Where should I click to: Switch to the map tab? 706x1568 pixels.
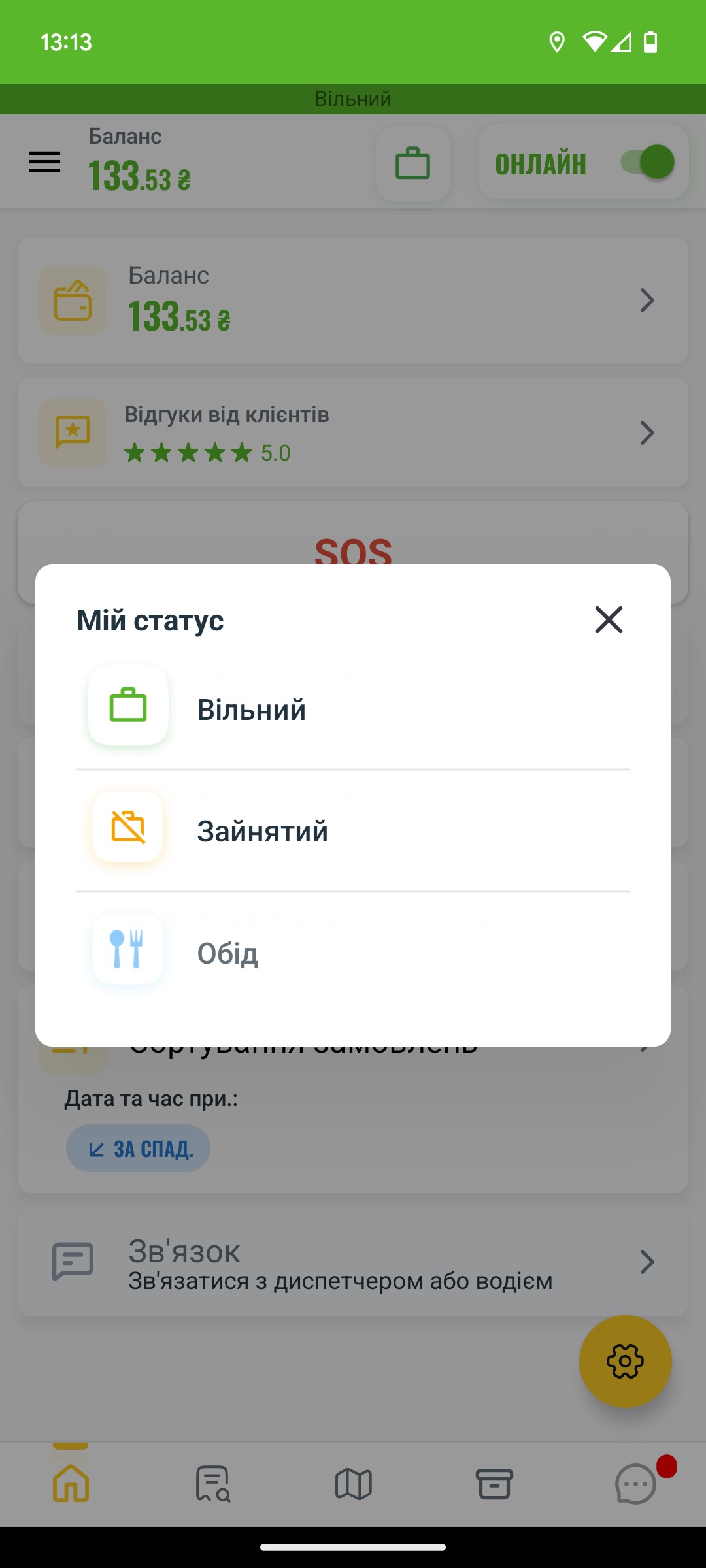[354, 1483]
